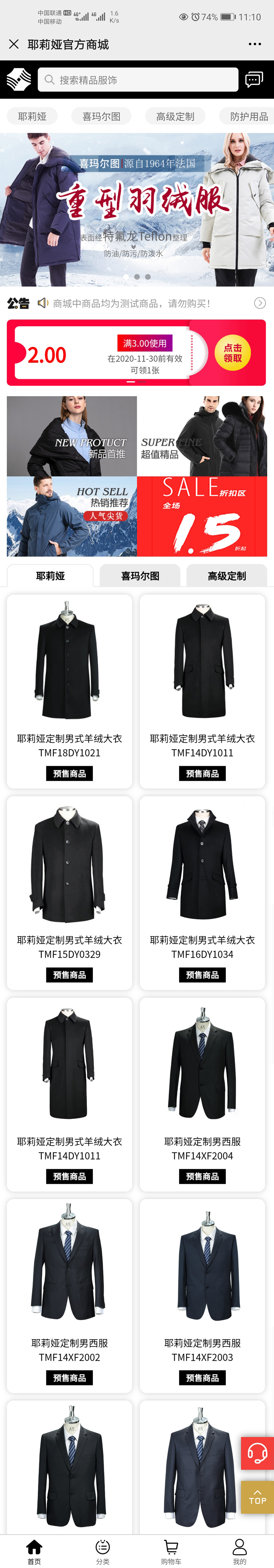Screen dimensions: 274x1568
Task: Claim the coupon with 点击领取
Action: [x=233, y=353]
